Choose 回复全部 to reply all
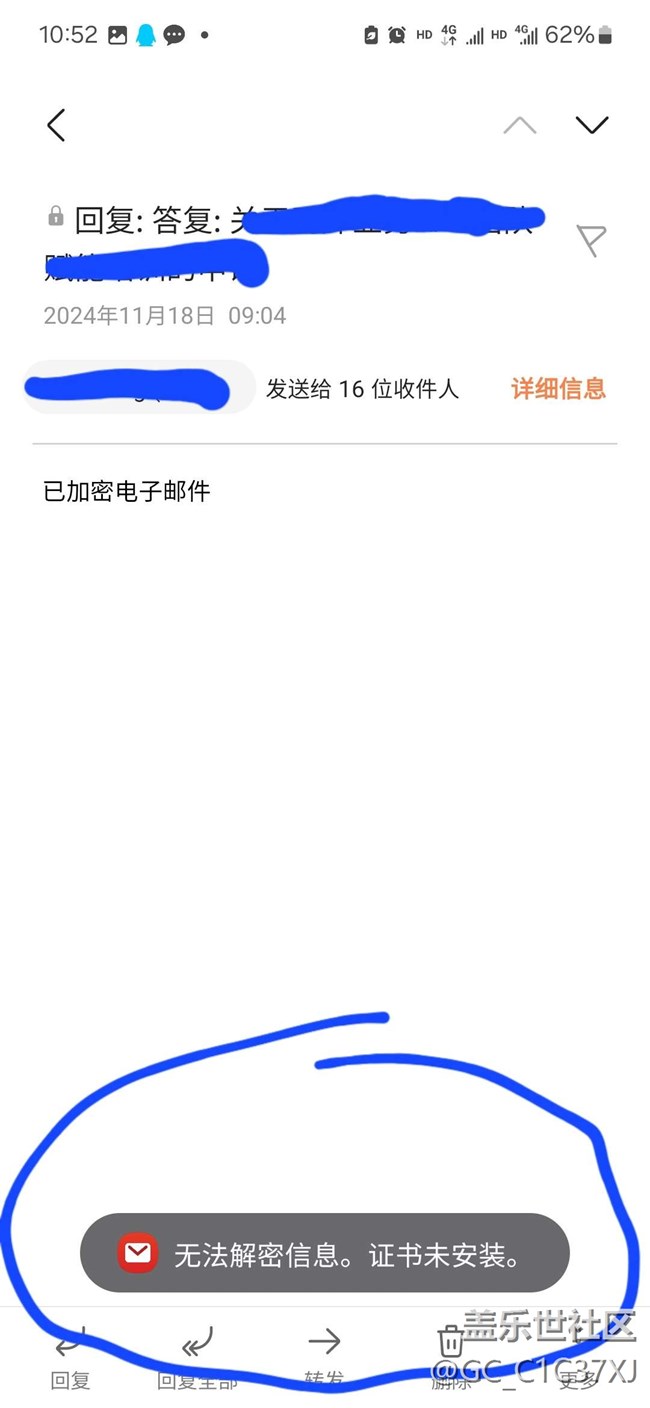Viewport: 650px width, 1408px height. 197,1360
